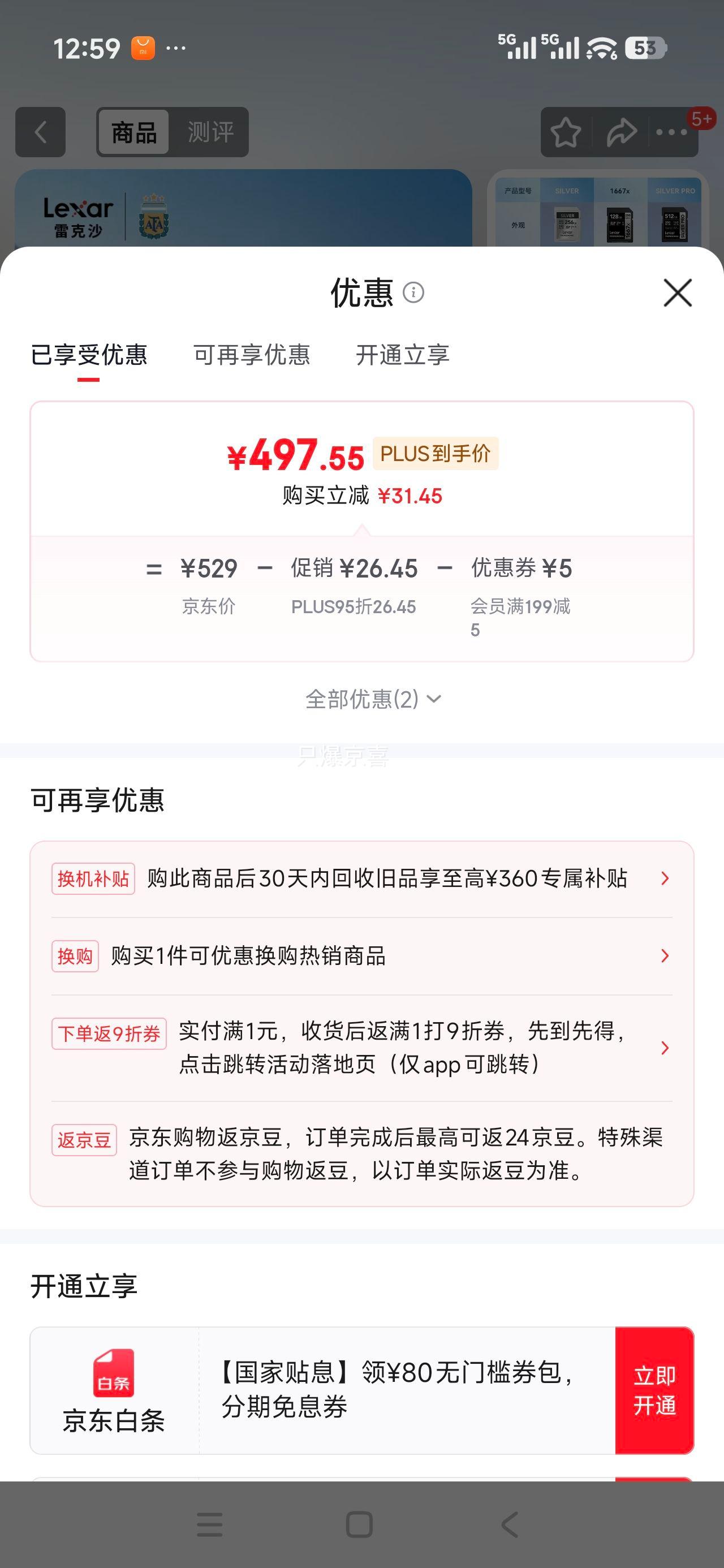Tap the info icon beside 优惠 title
The width and height of the screenshot is (724, 1568).
click(415, 294)
